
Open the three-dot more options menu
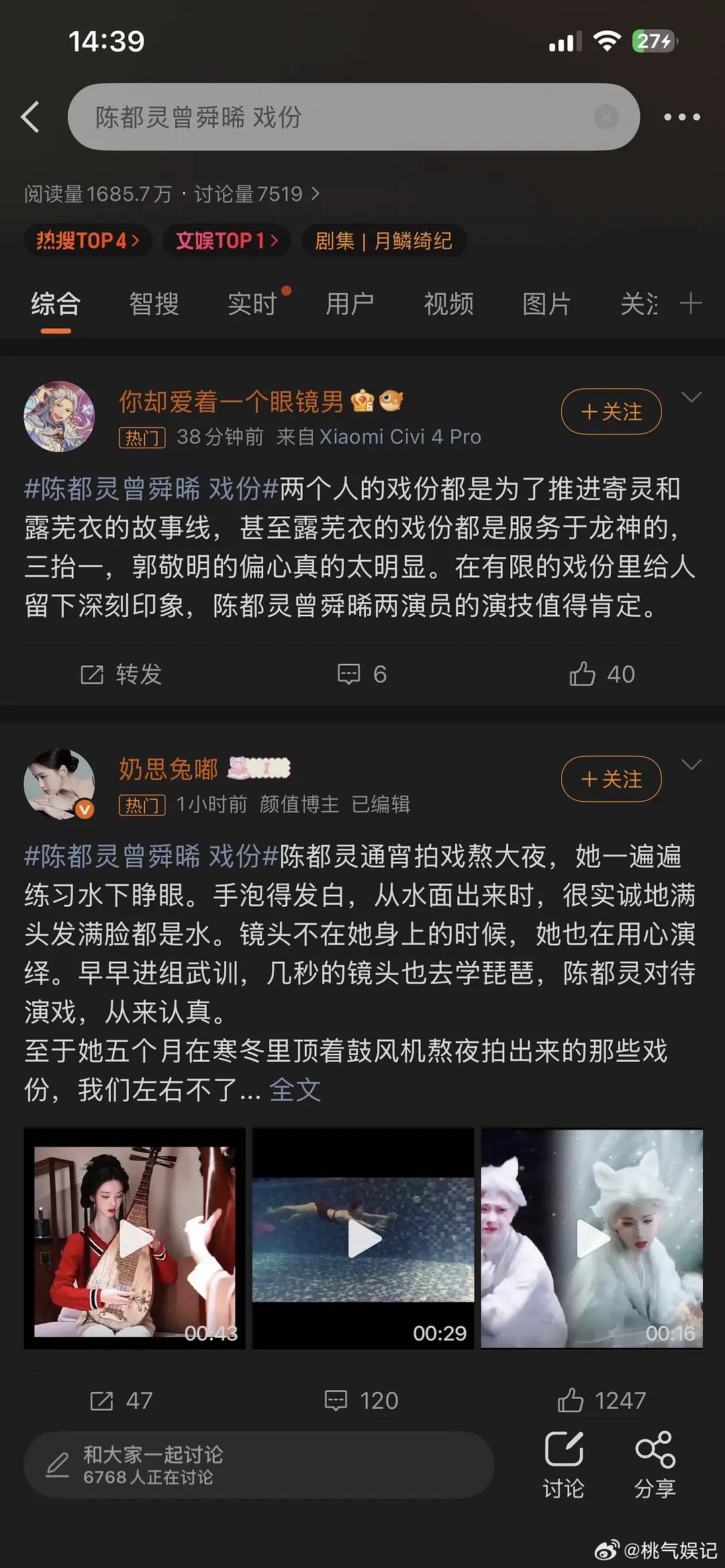pyautogui.click(x=681, y=116)
